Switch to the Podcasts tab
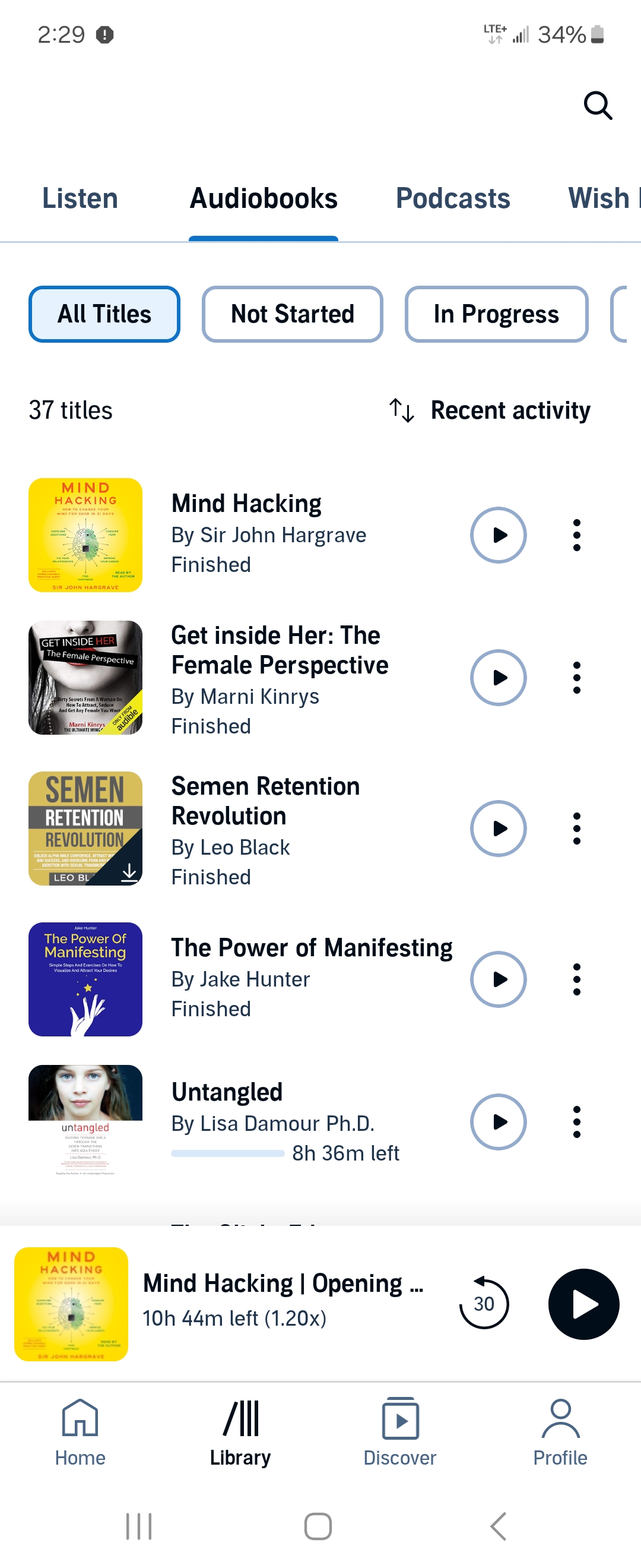This screenshot has width=641, height=1568. click(x=452, y=198)
